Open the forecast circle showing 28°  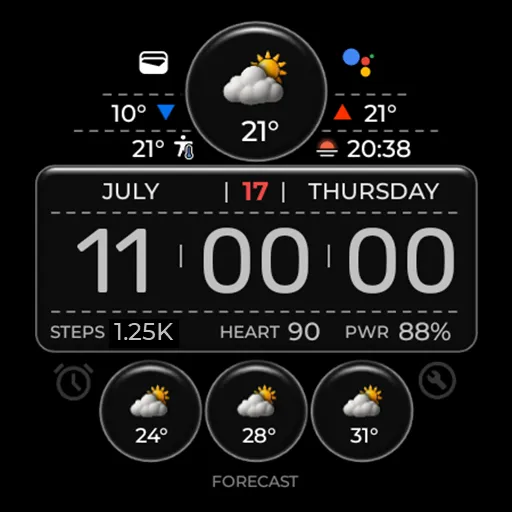tap(256, 411)
